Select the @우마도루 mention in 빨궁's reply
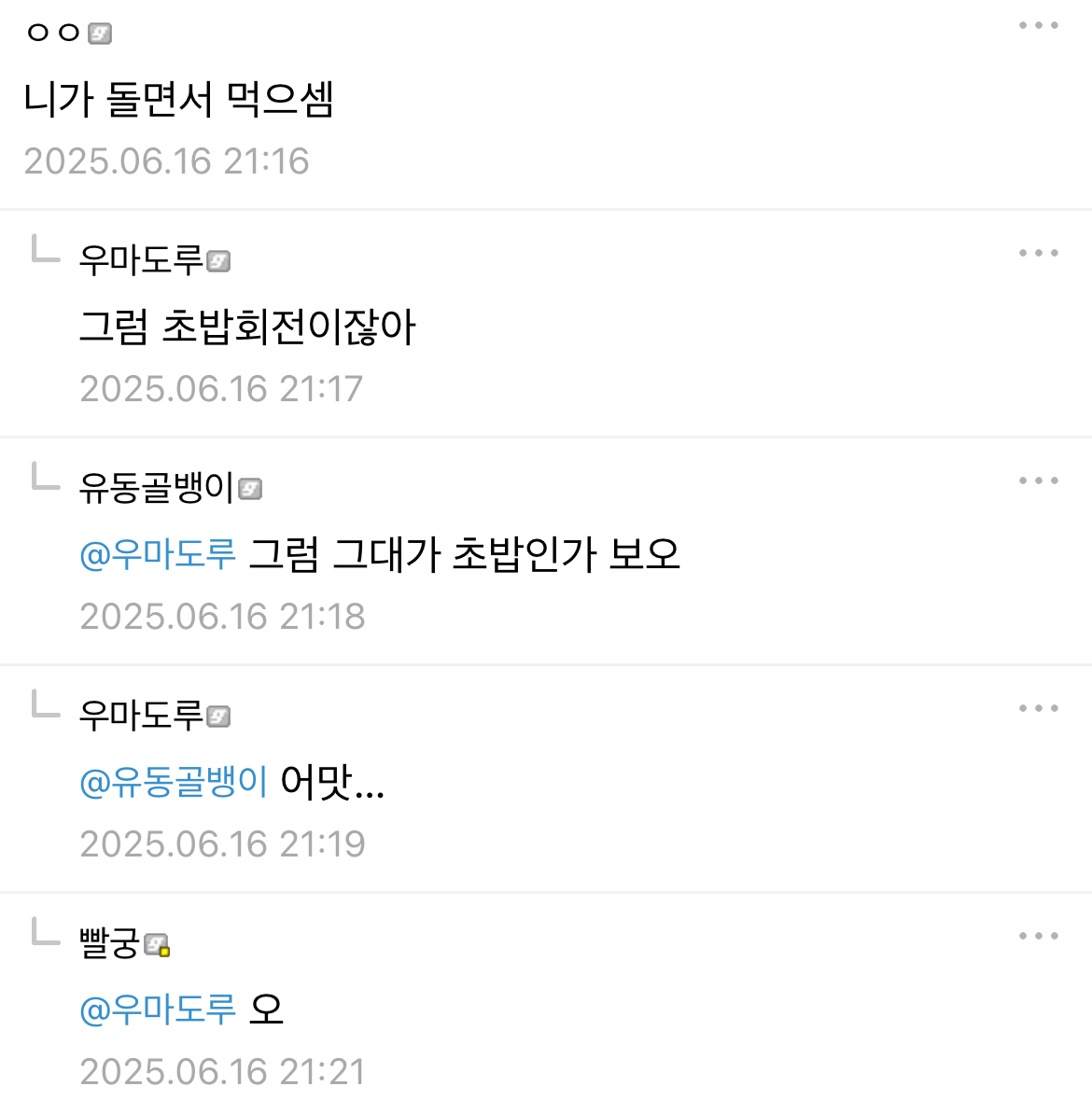The height and width of the screenshot is (1114, 1092). point(158,1010)
